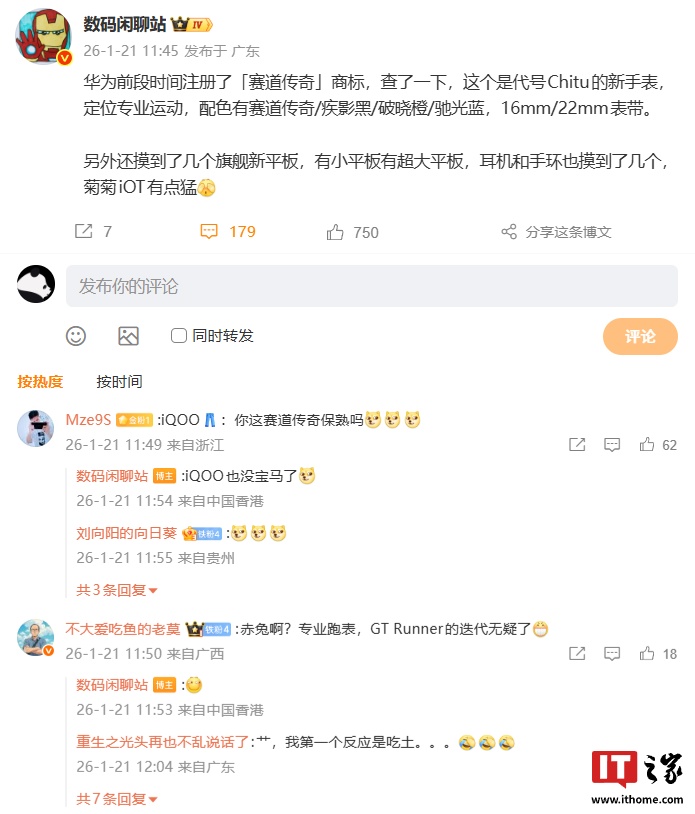The image size is (695, 814).
Task: Check the 同时转发 checkbox
Action: 179,336
